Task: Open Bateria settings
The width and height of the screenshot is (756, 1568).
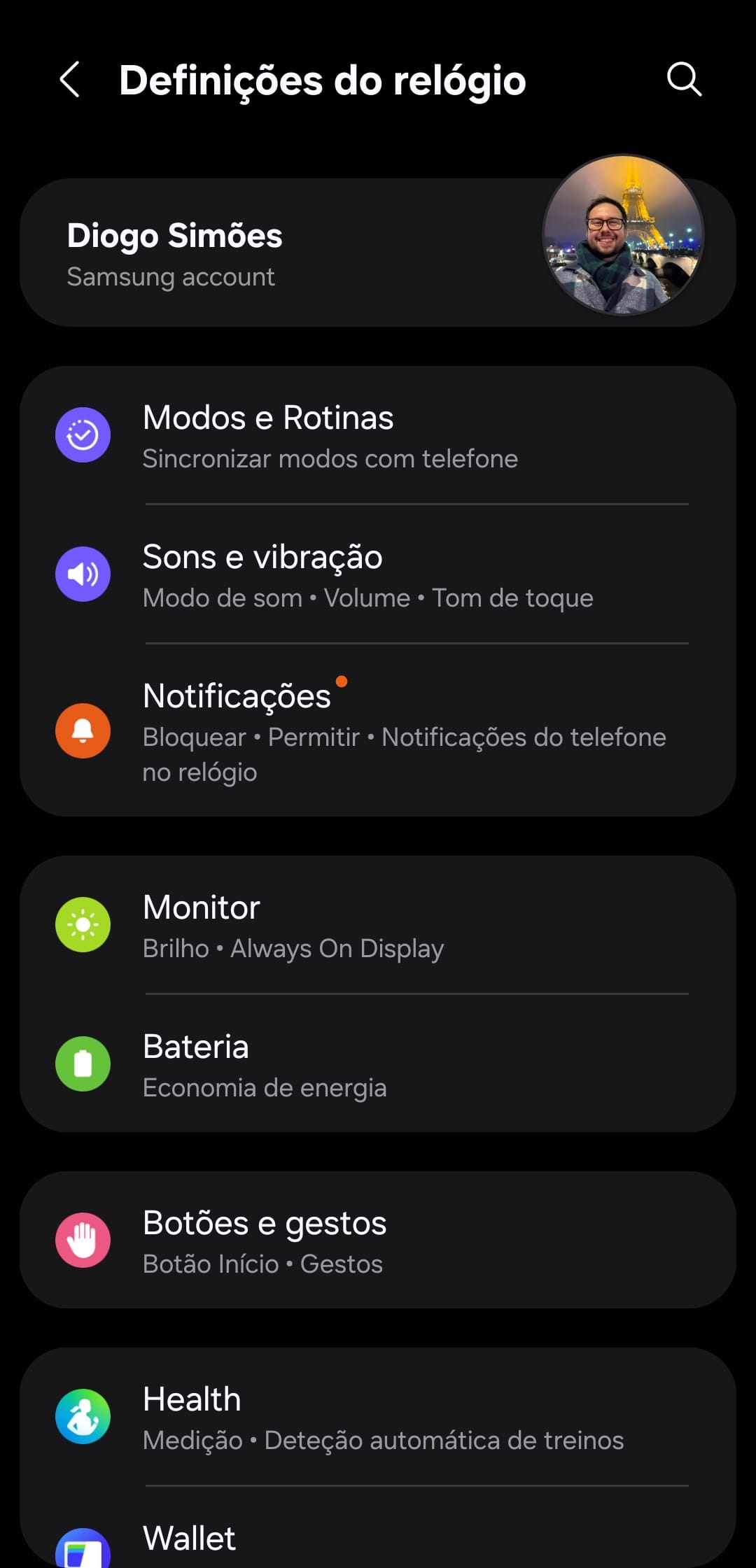Action: pos(378,1065)
